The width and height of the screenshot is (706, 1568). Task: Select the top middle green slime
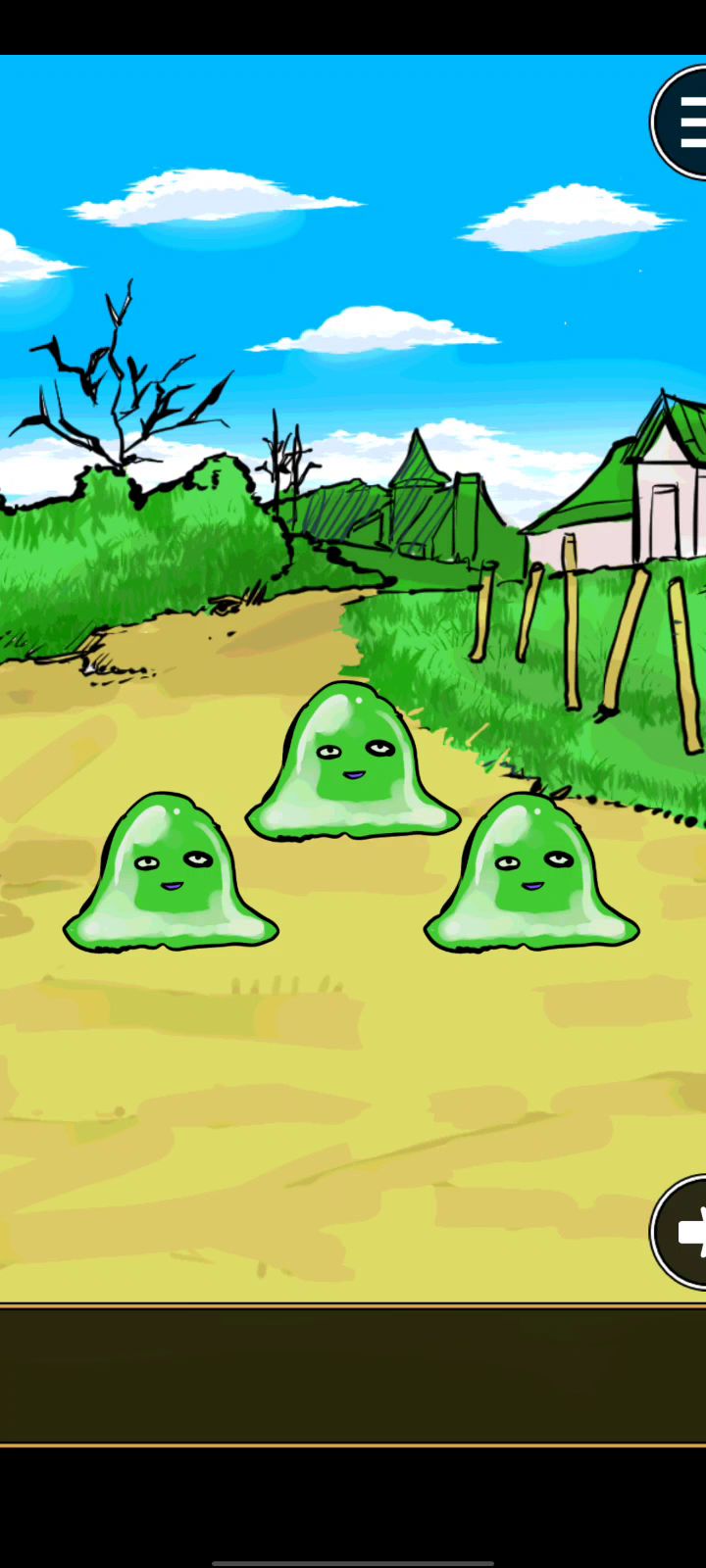click(x=352, y=764)
